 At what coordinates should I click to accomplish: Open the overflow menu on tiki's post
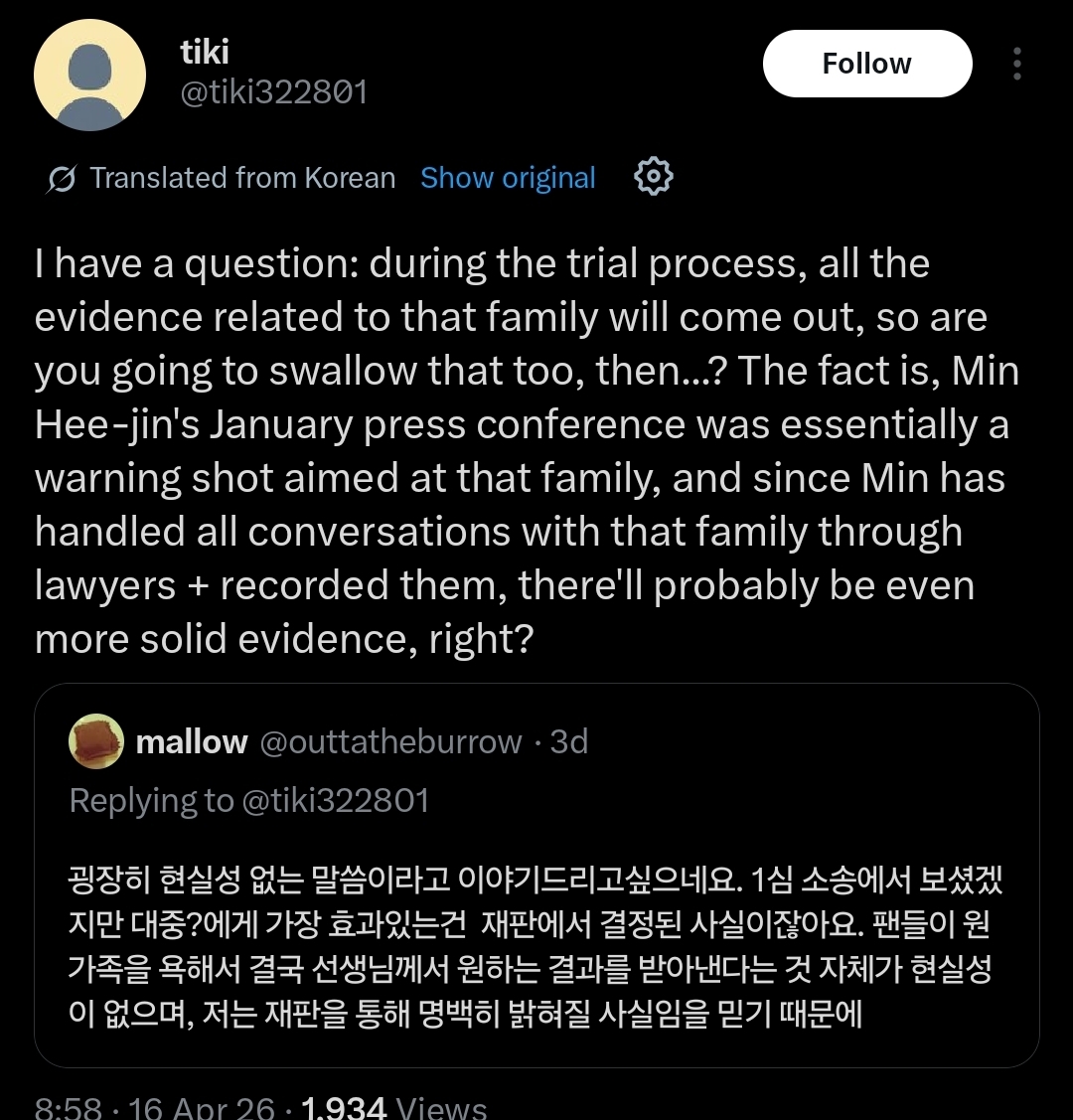pos(1016,64)
